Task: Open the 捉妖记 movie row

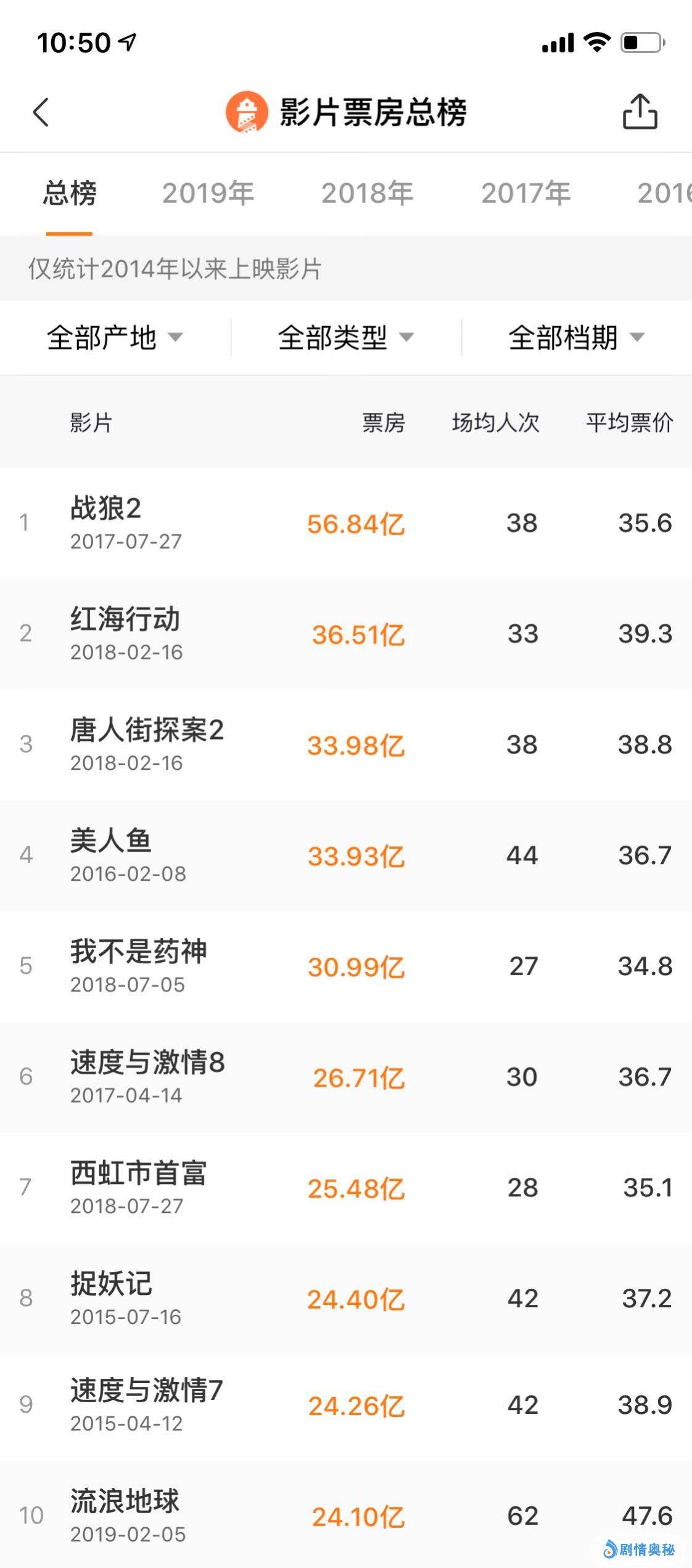Action: click(x=345, y=1299)
